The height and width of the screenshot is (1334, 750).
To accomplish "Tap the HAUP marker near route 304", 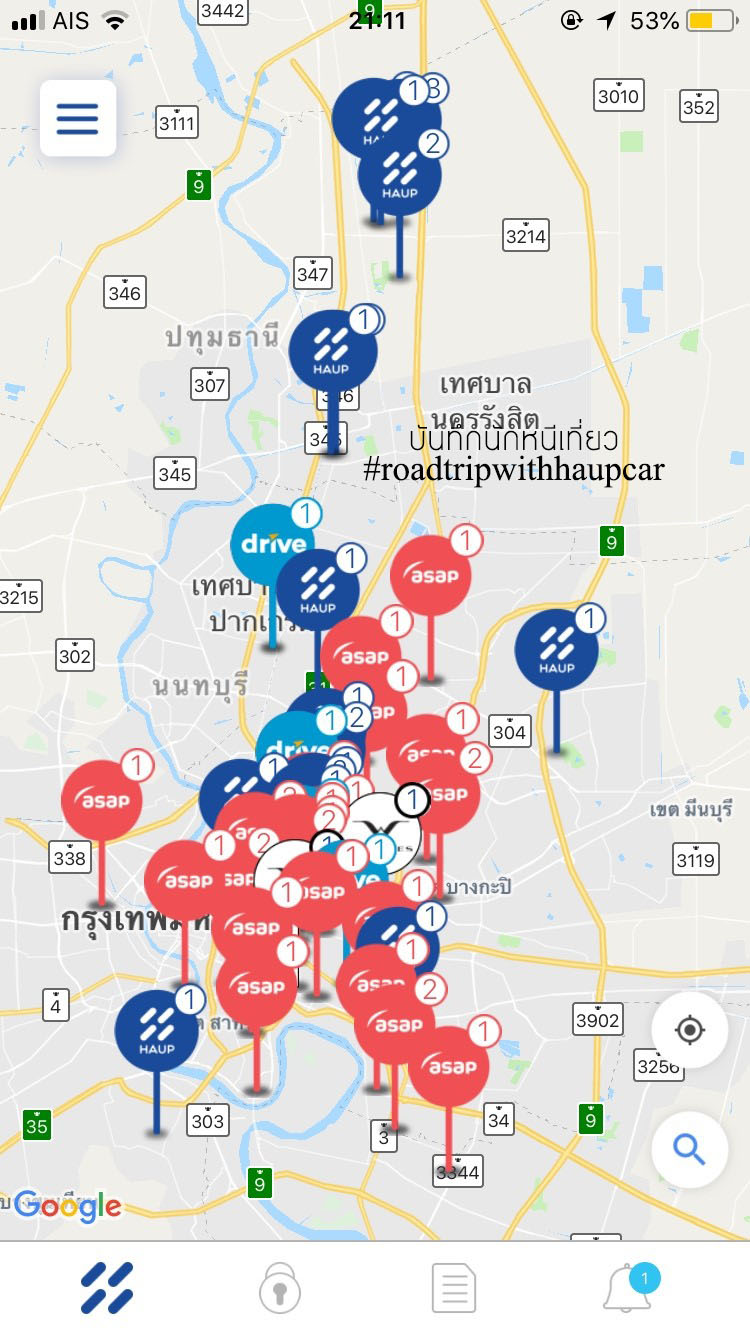I will pyautogui.click(x=557, y=650).
